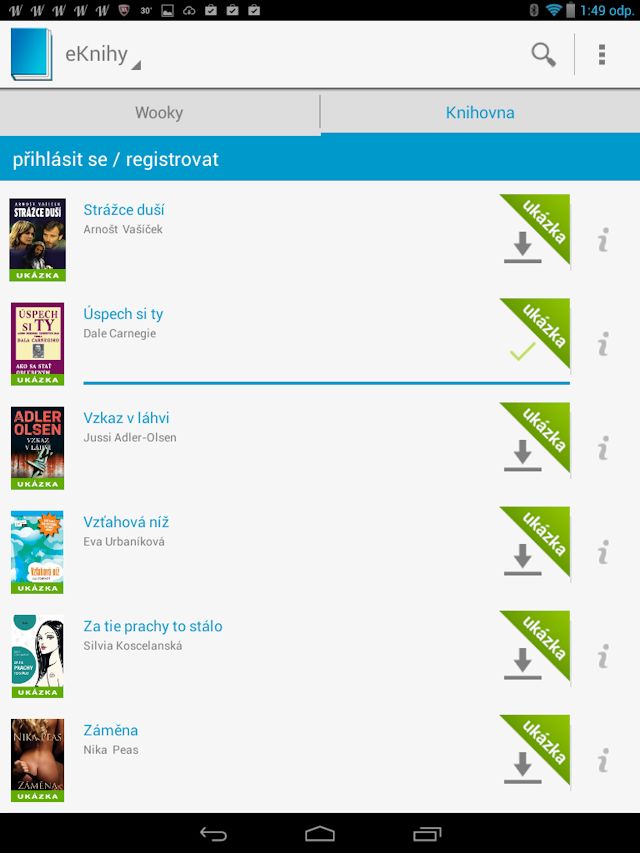Viewport: 640px width, 853px height.
Task: Select the Knihovna tab
Action: tap(480, 113)
